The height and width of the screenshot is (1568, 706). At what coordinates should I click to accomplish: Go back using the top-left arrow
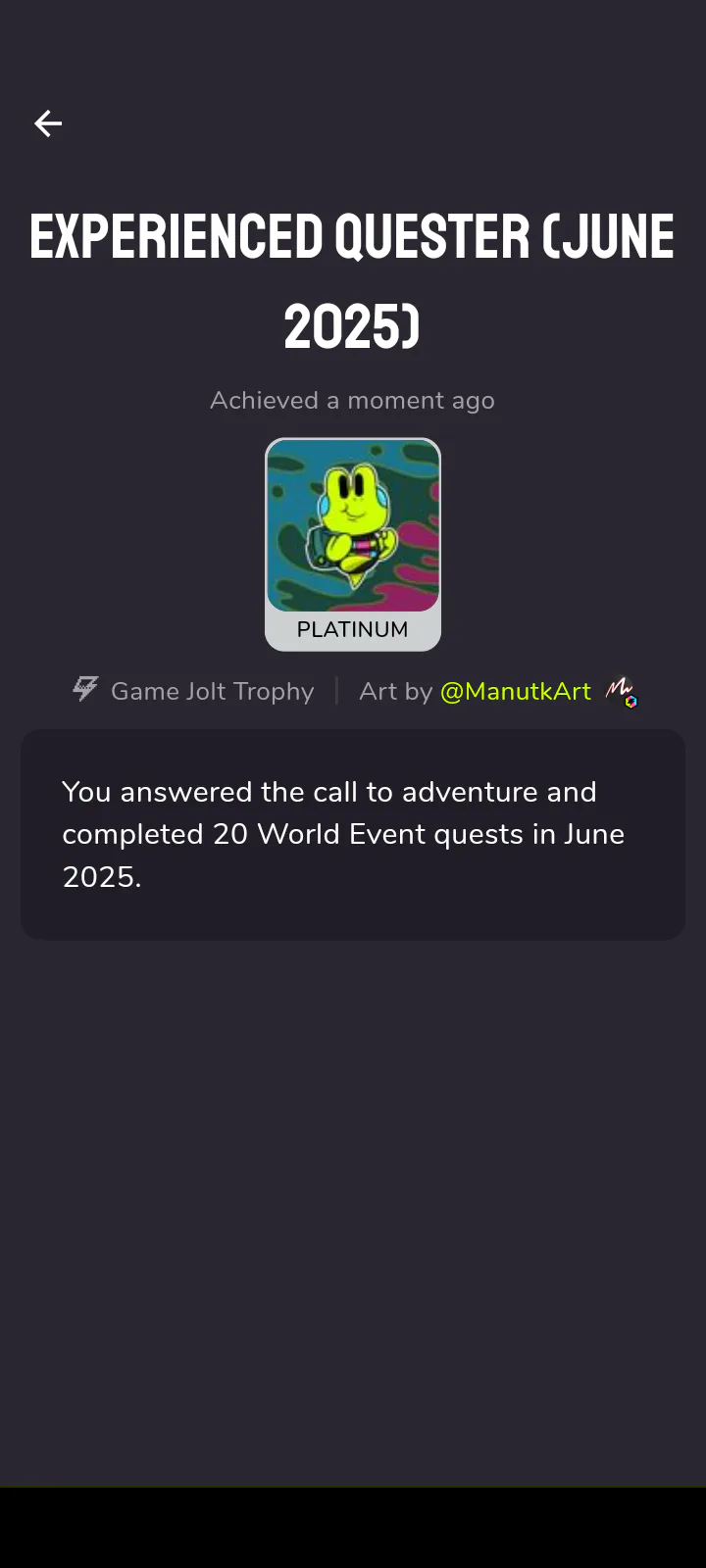48,123
